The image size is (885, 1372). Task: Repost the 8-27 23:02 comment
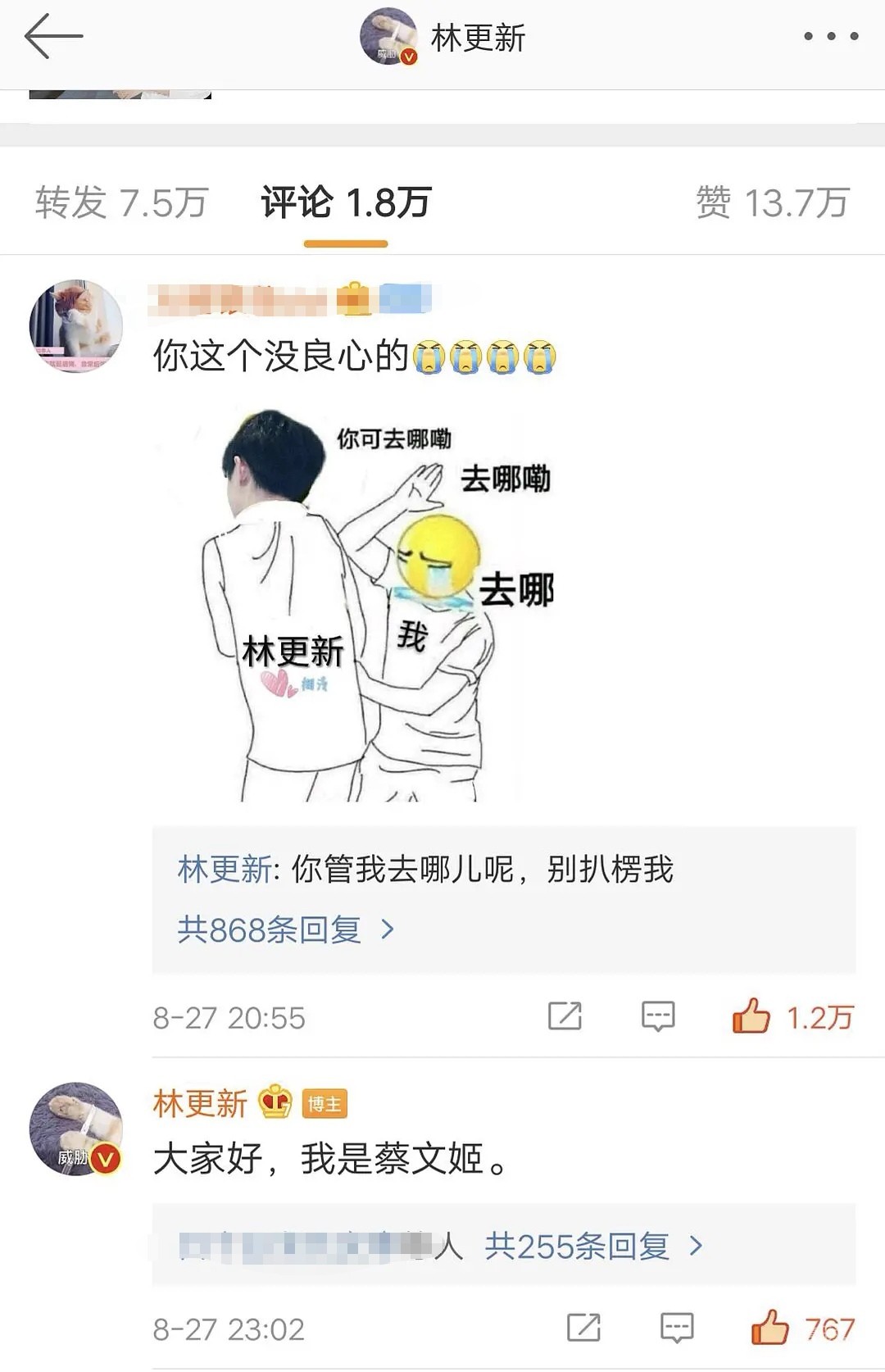pos(583,1327)
